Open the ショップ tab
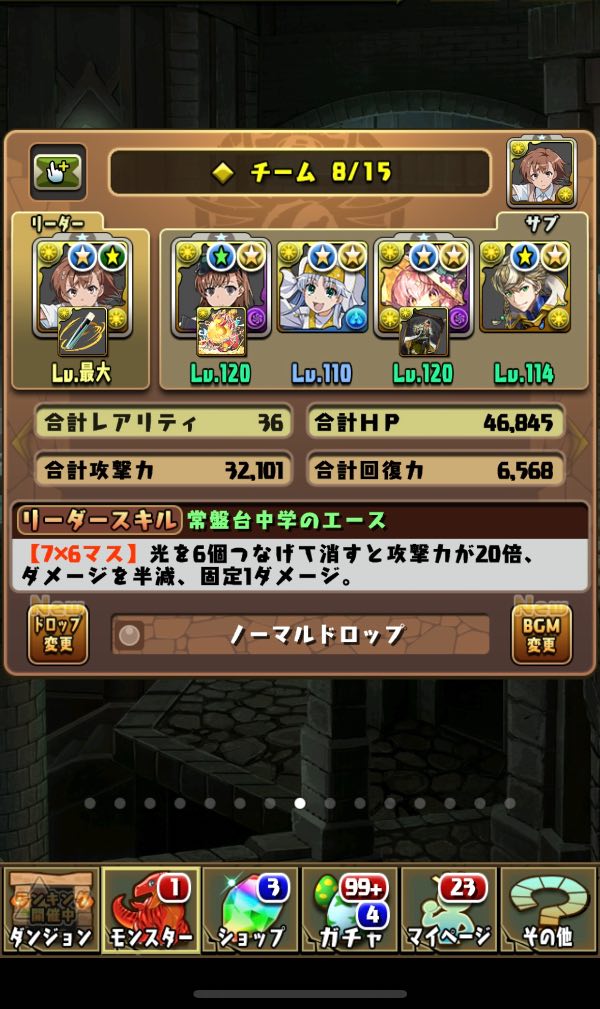Screen dimensions: 600x1009 [250, 908]
